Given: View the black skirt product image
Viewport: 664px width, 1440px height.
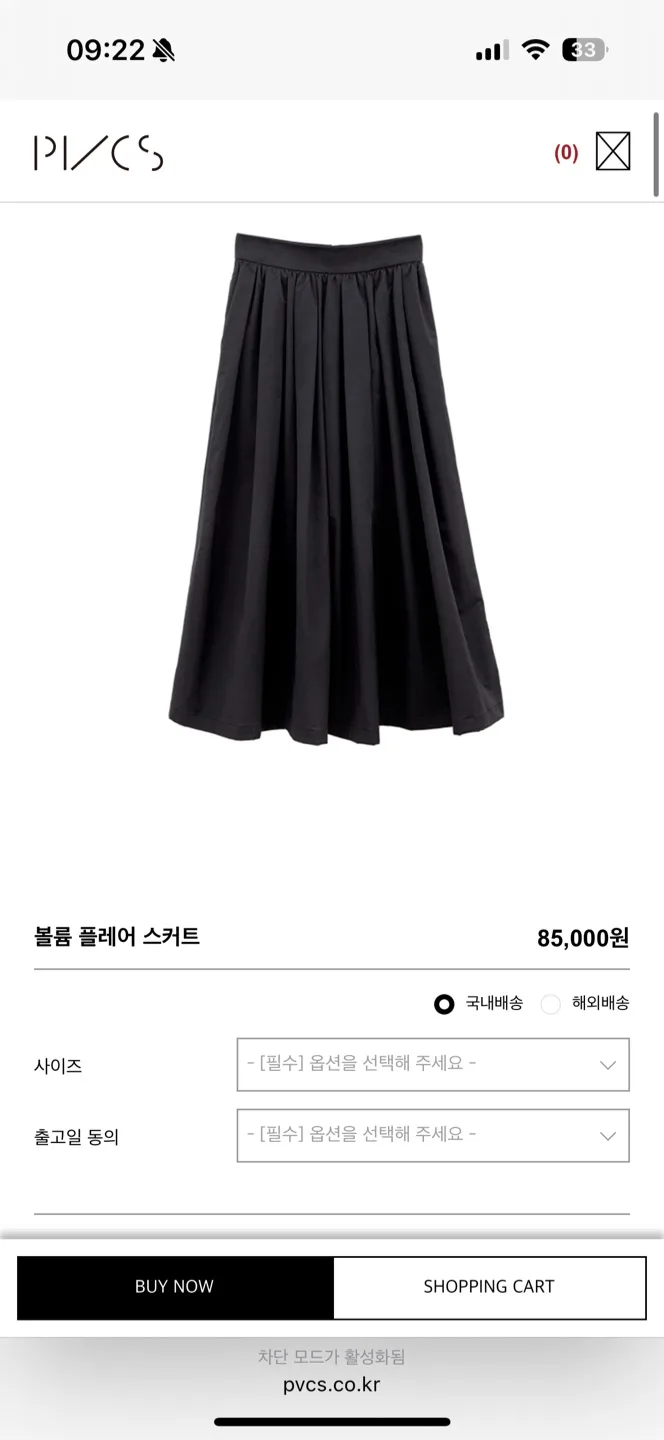Looking at the screenshot, I should tap(334, 490).
